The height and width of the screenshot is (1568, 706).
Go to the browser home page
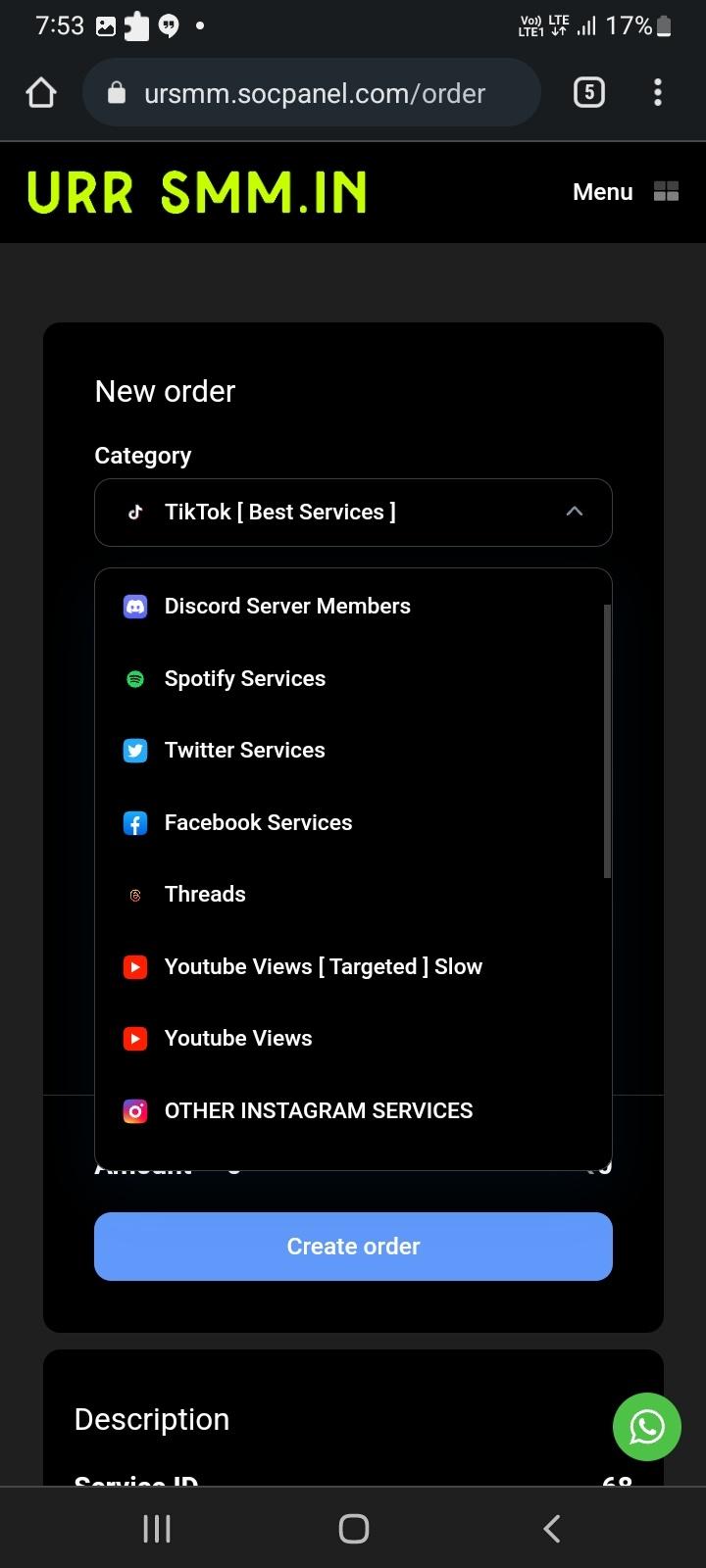[41, 93]
